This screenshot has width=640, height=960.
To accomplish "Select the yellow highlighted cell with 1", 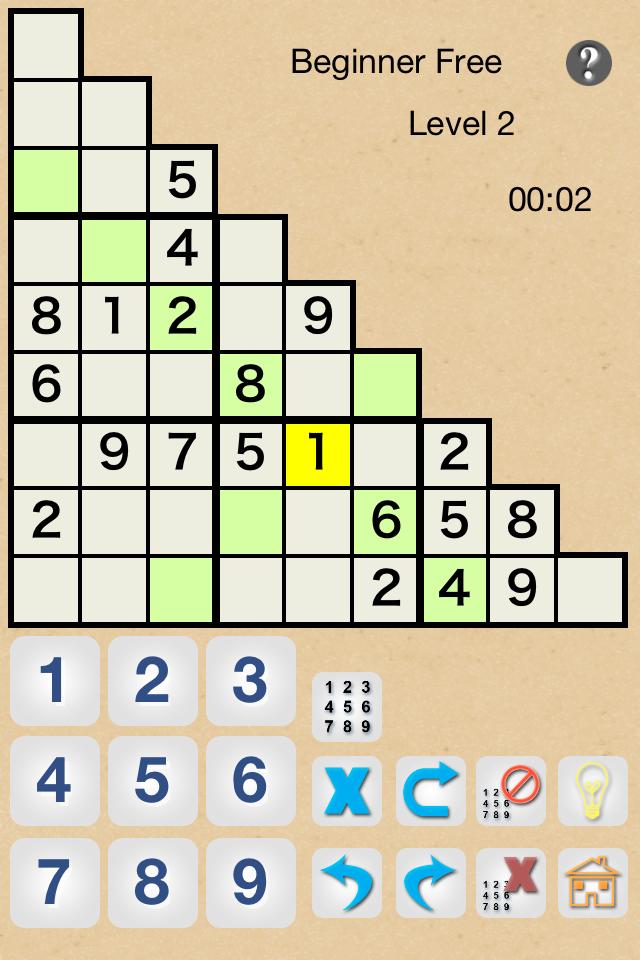I will (318, 453).
